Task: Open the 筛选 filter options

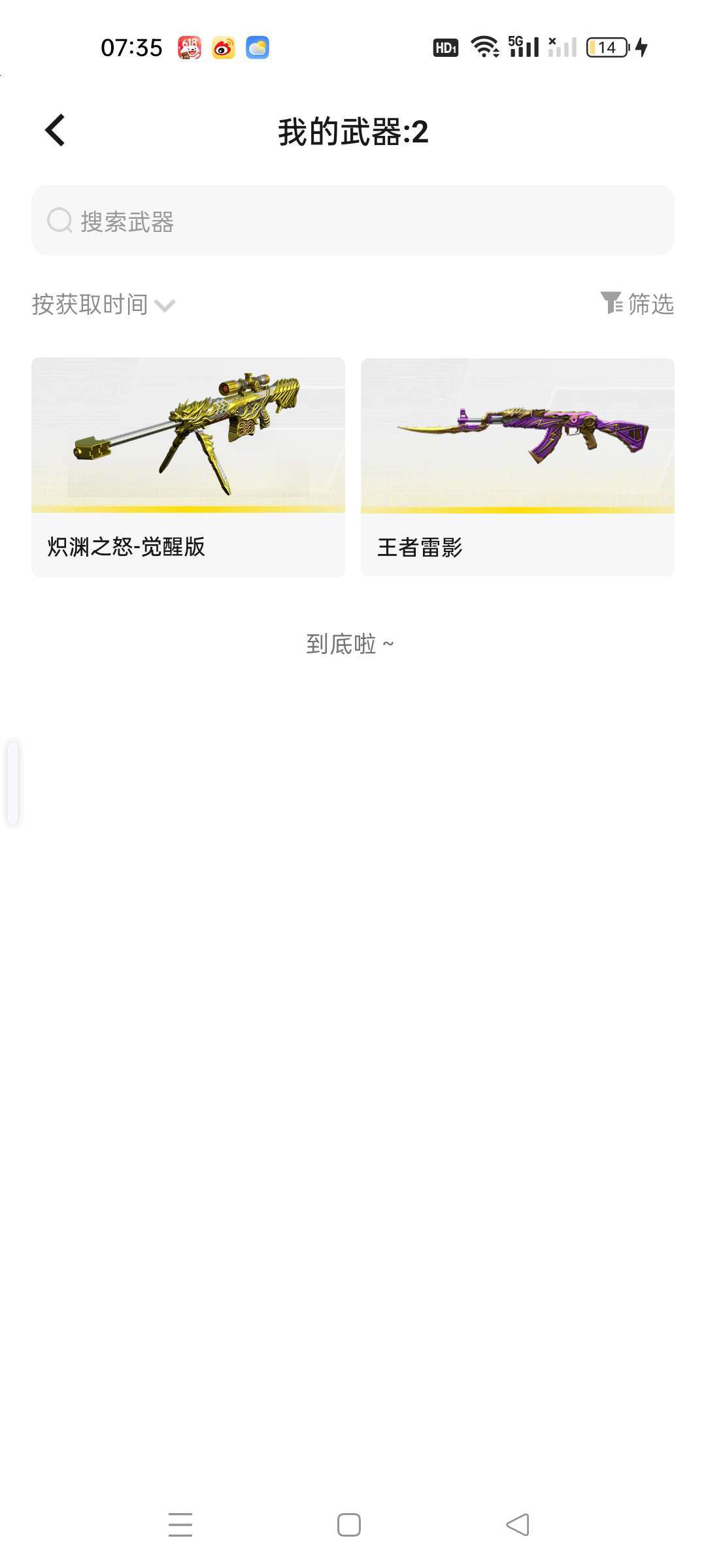Action: pos(637,304)
